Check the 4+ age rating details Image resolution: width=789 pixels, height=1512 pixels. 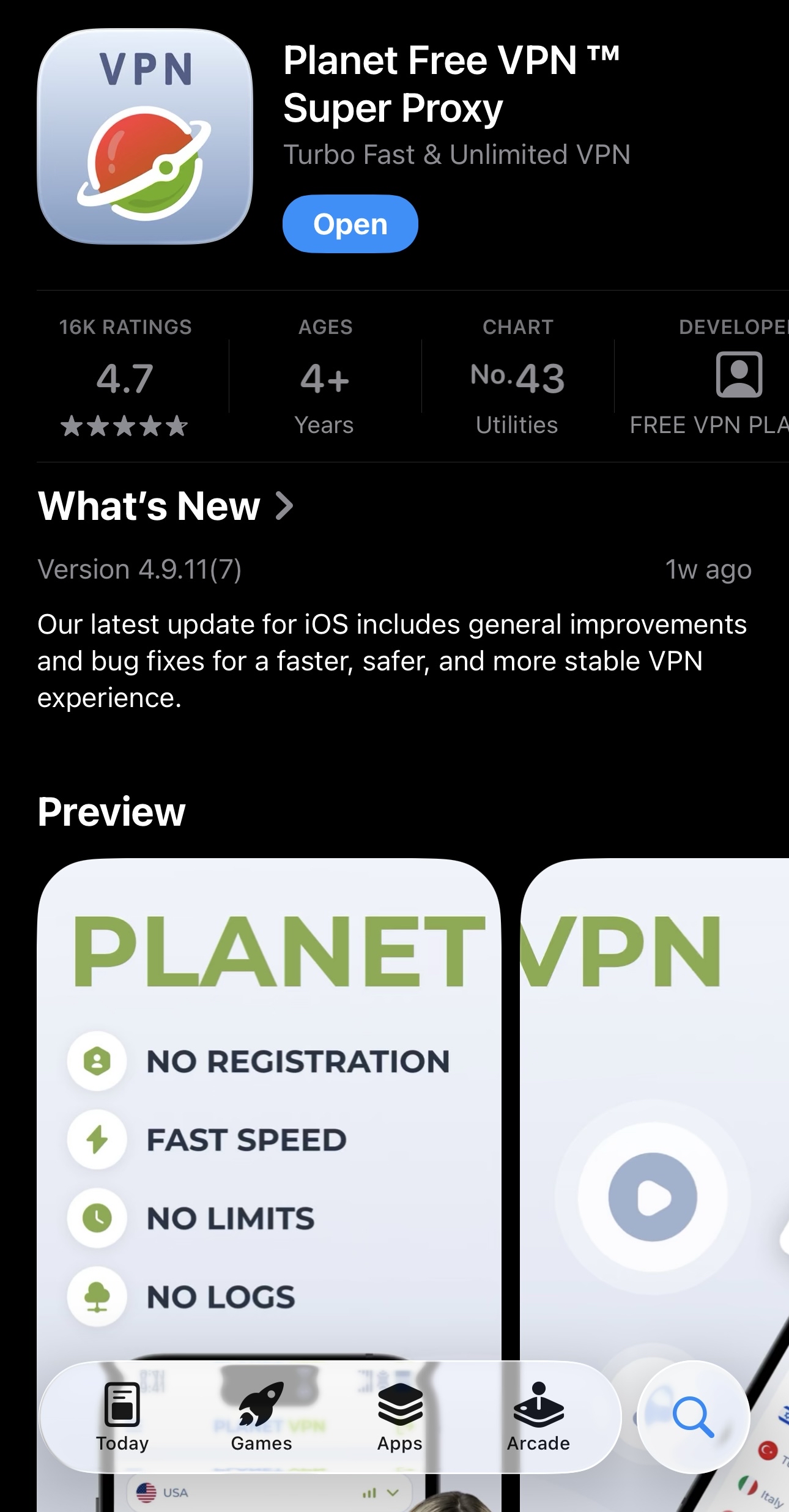click(x=325, y=376)
